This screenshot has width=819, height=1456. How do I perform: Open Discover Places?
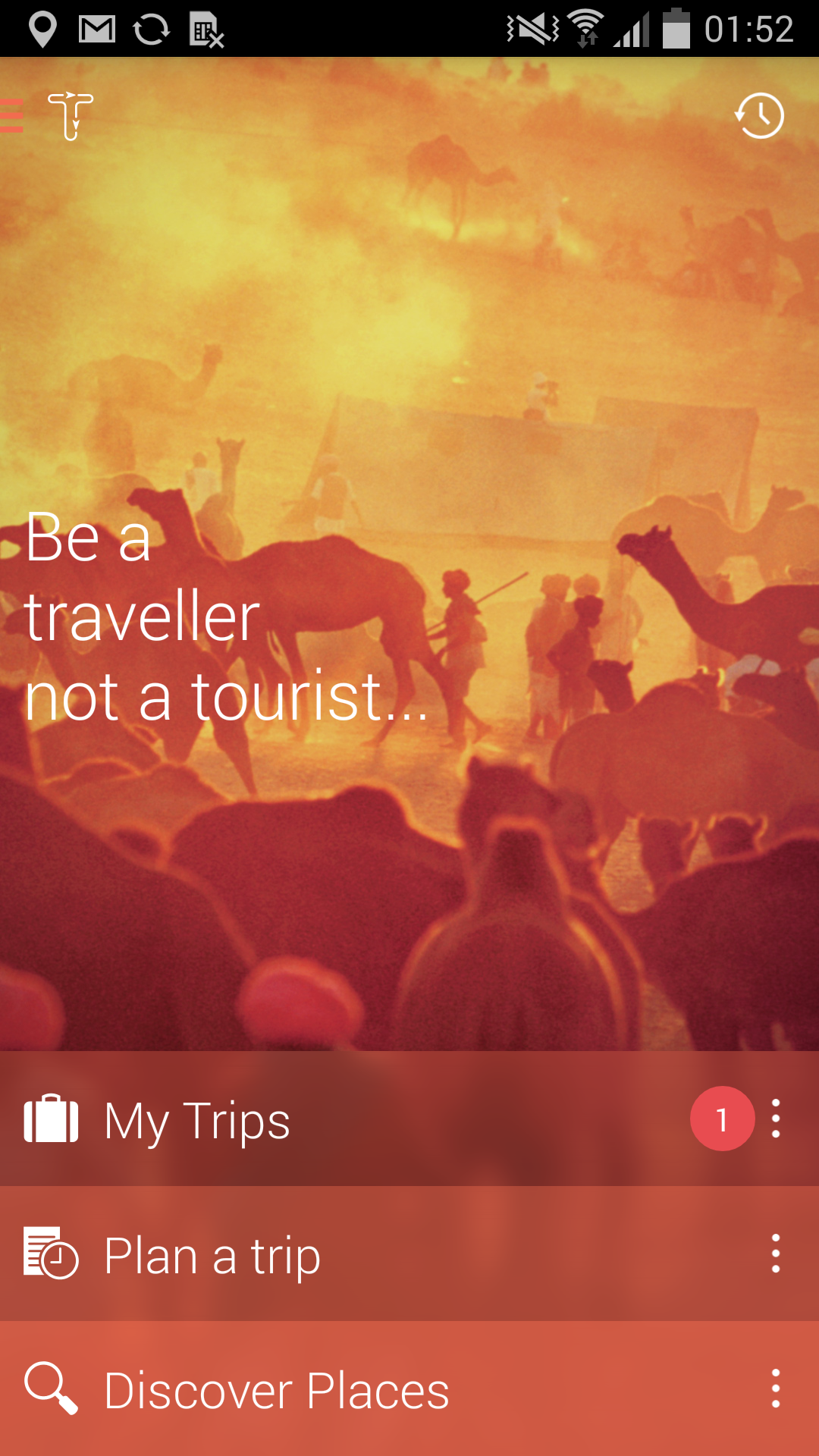coord(276,1390)
